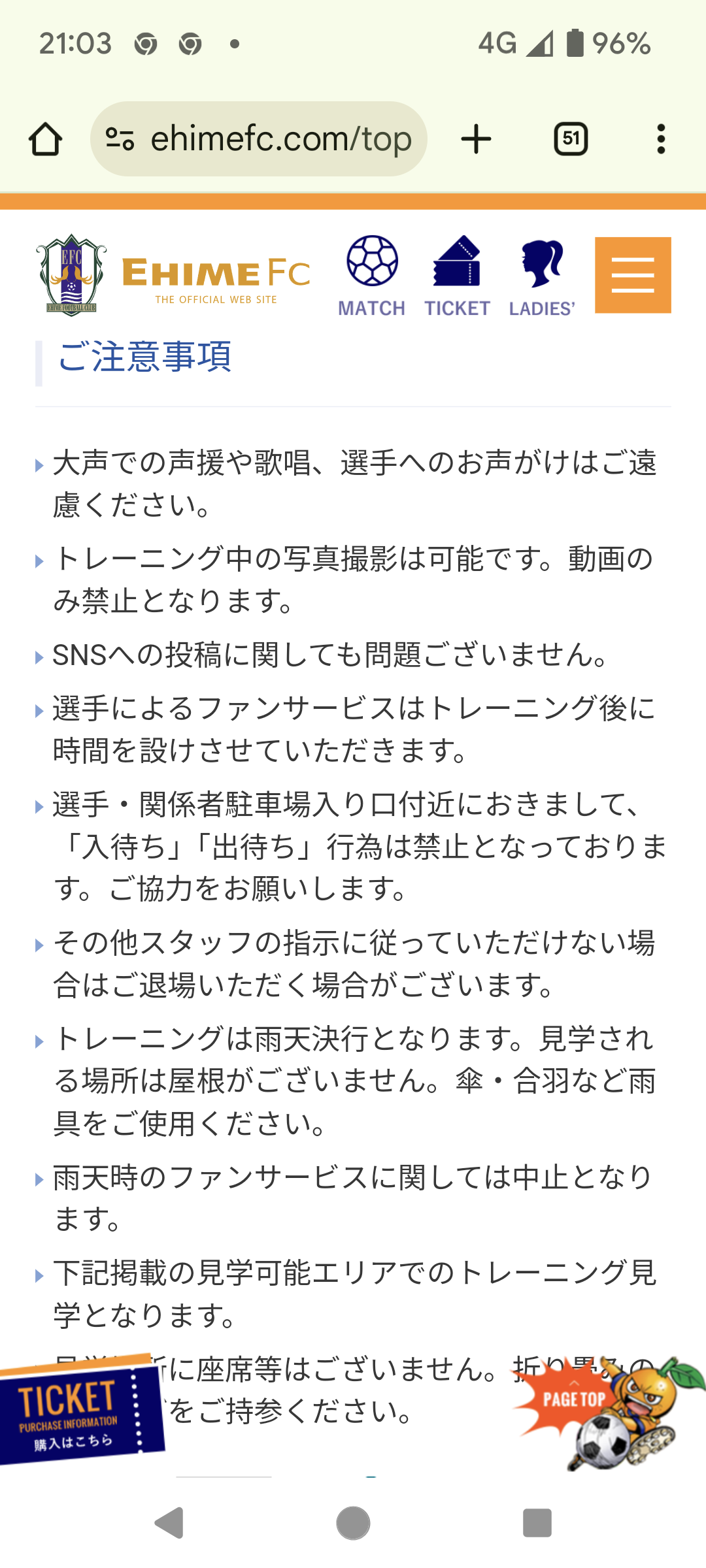Tap the ehimefc.com address bar
The image size is (706, 1568).
pyautogui.click(x=259, y=139)
